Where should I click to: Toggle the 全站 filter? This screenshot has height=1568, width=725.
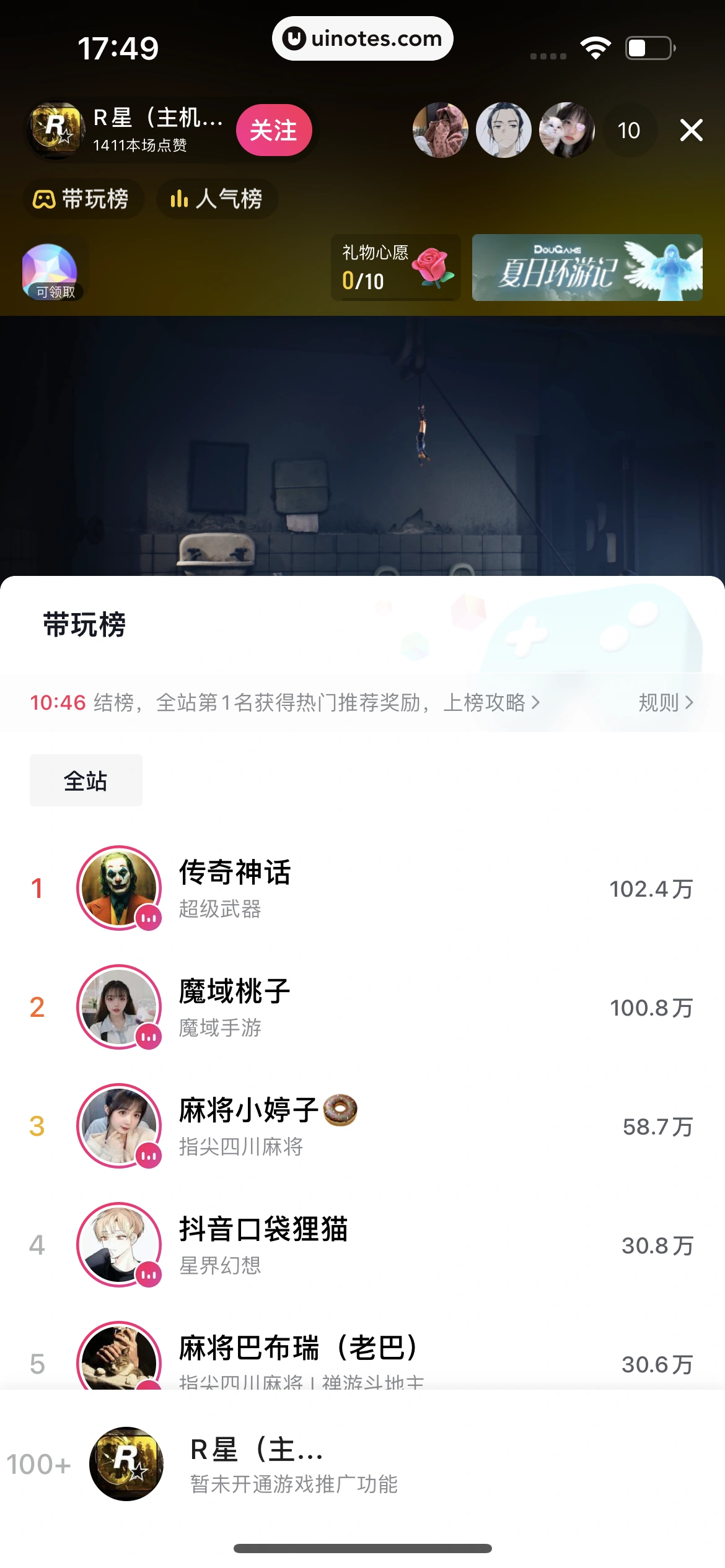86,780
